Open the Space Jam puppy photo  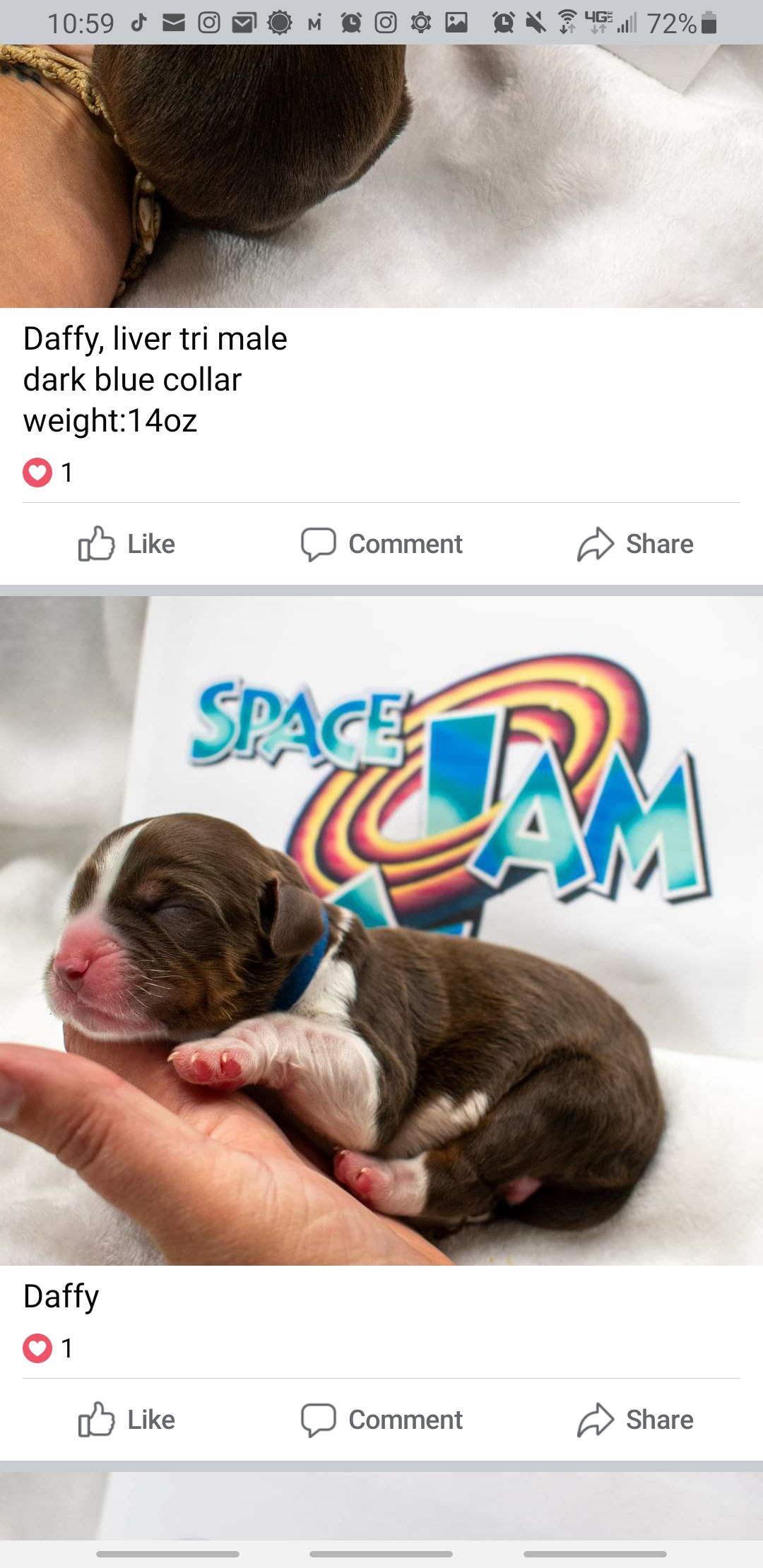[381, 931]
